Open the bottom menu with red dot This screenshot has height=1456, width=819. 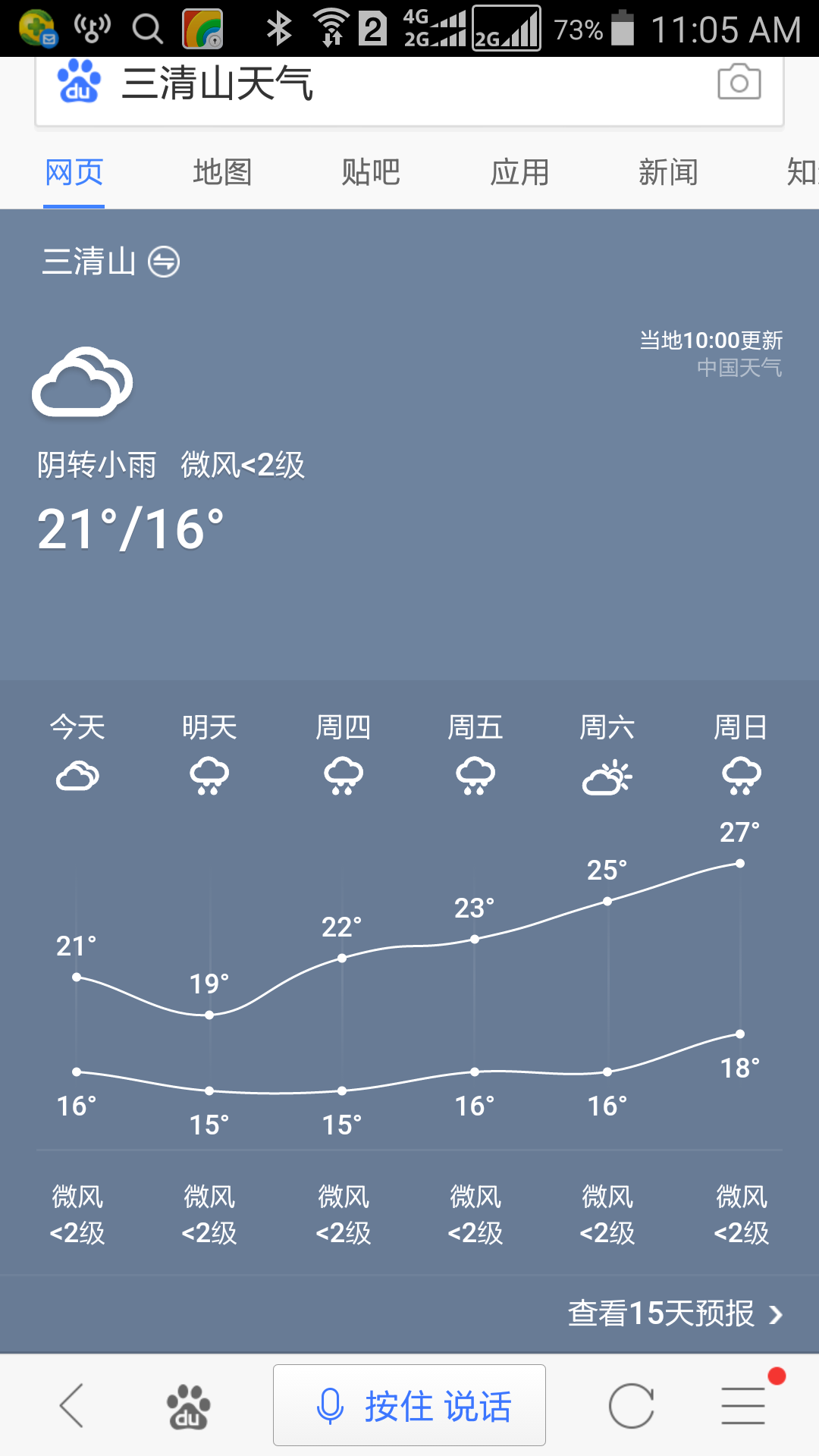[x=743, y=1405]
